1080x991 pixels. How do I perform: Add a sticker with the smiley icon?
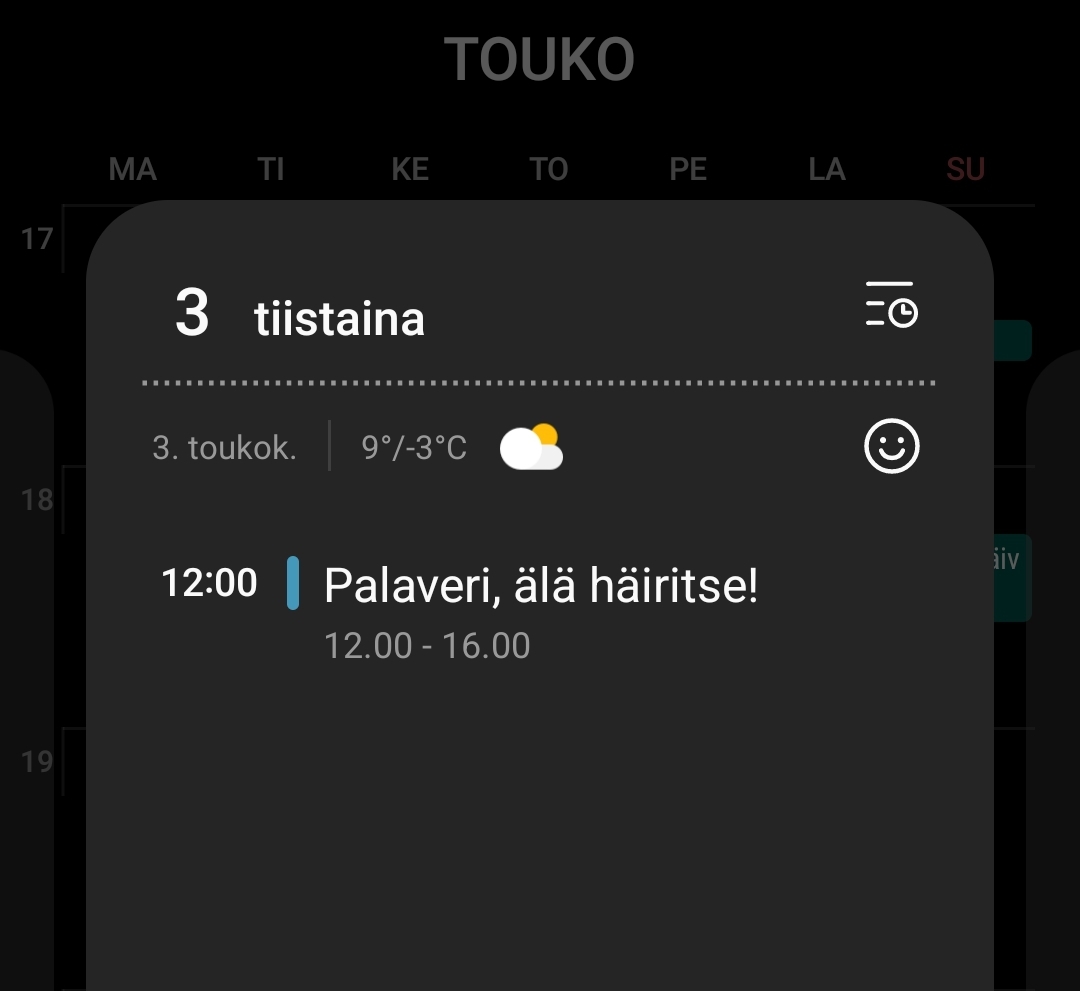pos(891,446)
